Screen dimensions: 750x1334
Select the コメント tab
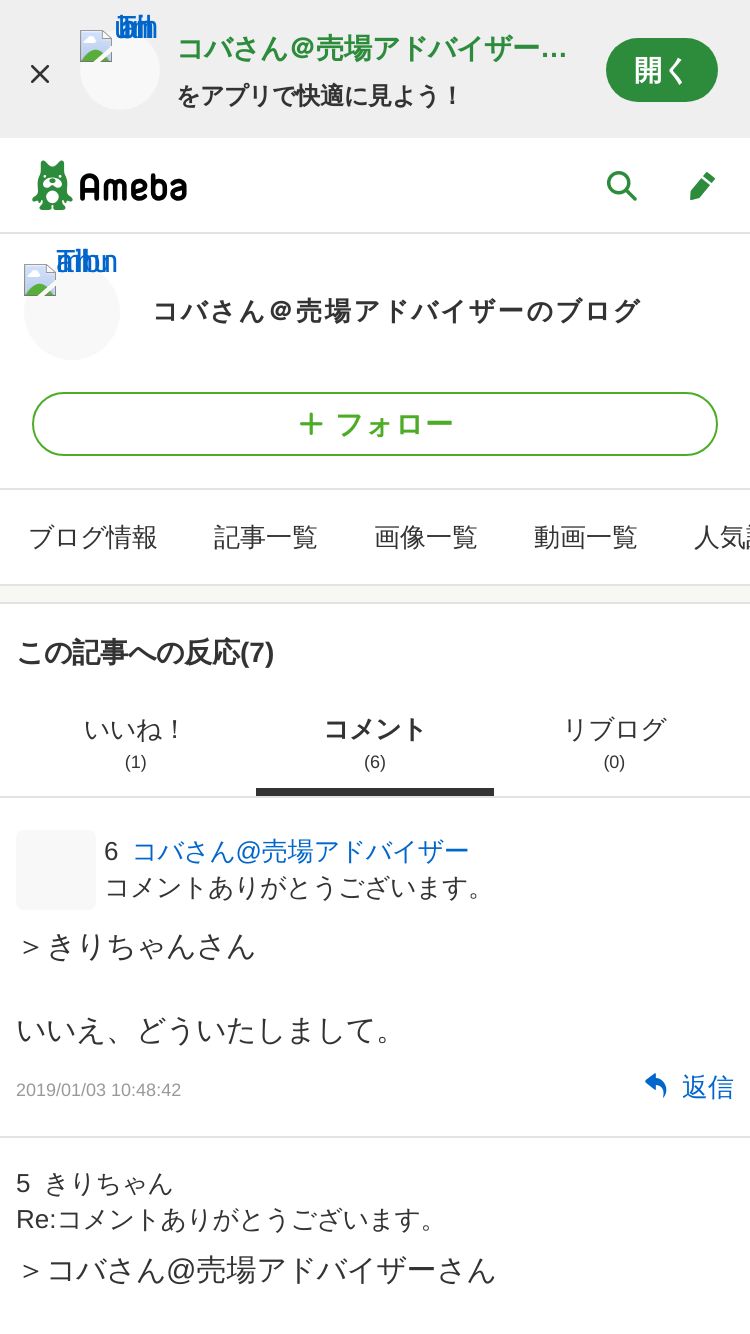pyautogui.click(x=375, y=743)
